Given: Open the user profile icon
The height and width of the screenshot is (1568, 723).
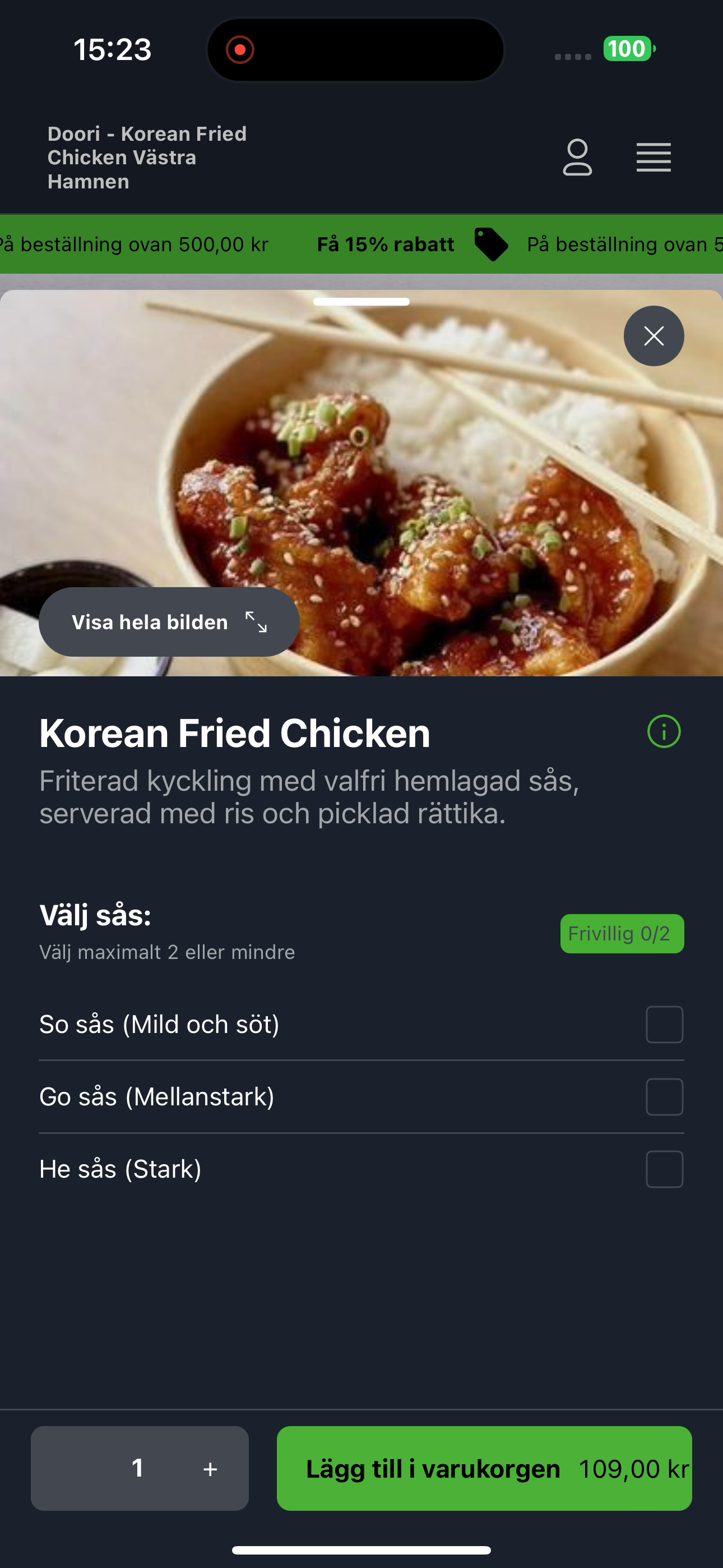Looking at the screenshot, I should (577, 158).
